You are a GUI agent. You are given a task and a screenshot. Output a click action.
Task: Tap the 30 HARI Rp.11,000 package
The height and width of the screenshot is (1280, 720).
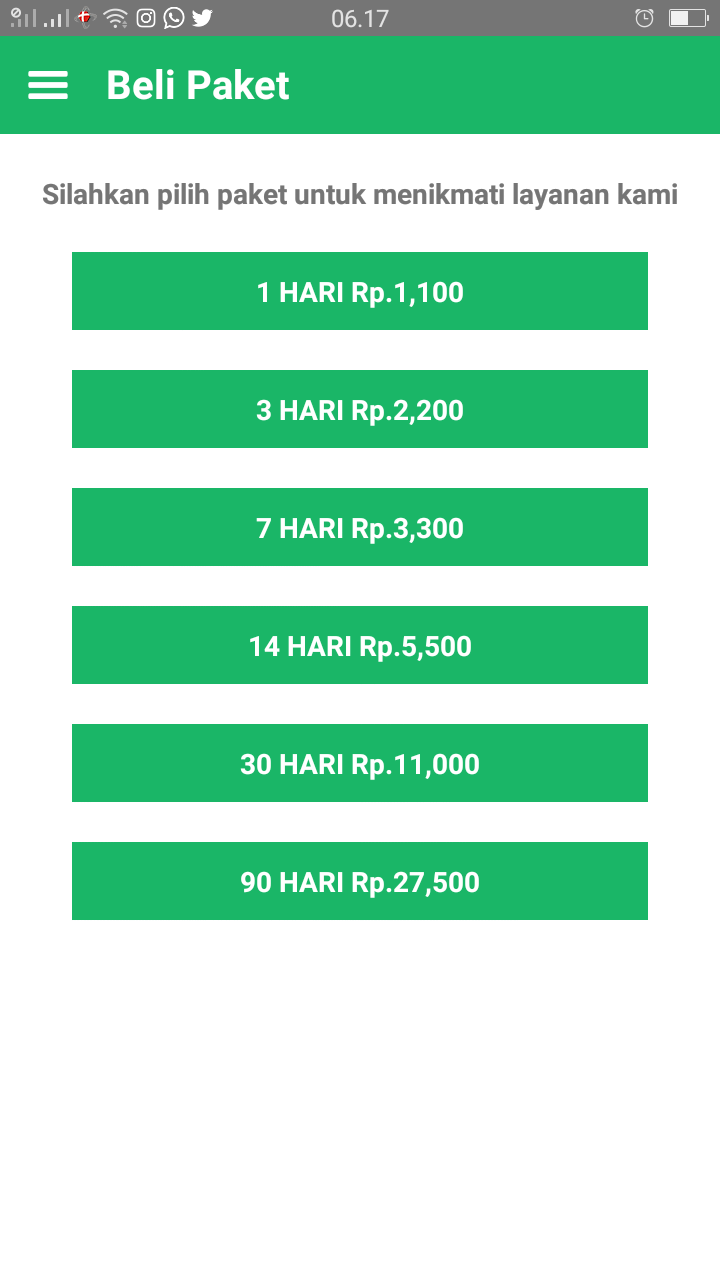coord(360,763)
